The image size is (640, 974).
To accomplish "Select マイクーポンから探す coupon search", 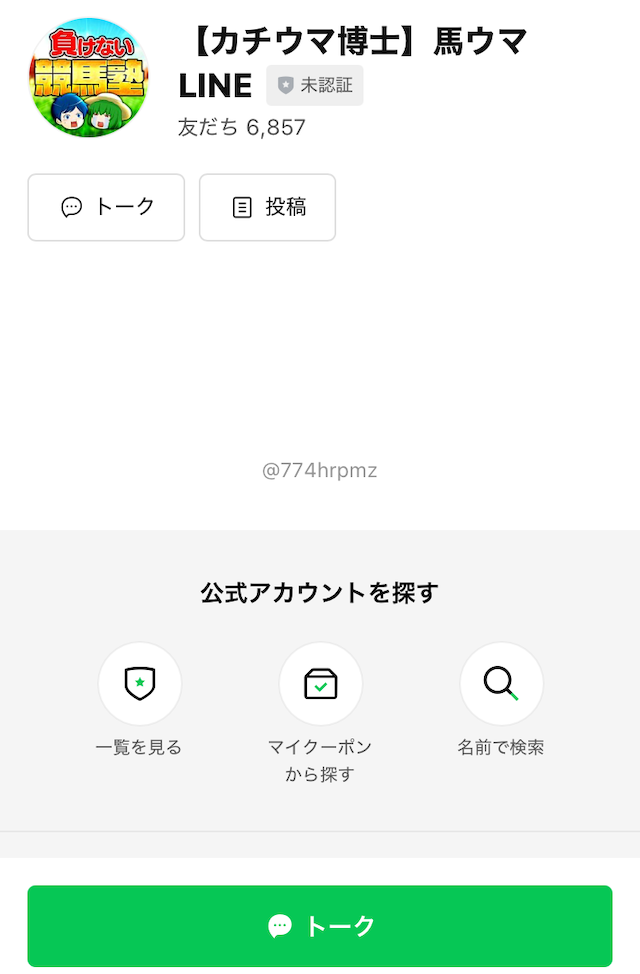I will pyautogui.click(x=320, y=684).
